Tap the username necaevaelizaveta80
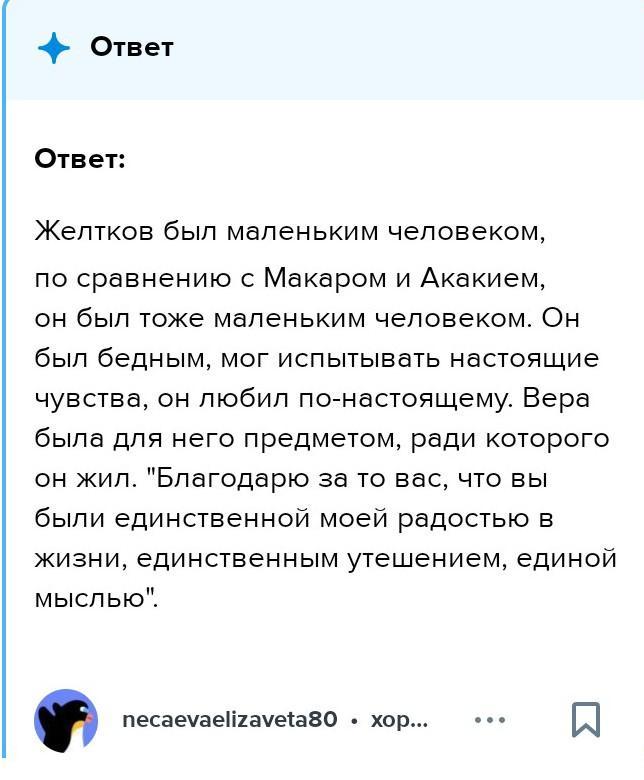 (x=229, y=720)
